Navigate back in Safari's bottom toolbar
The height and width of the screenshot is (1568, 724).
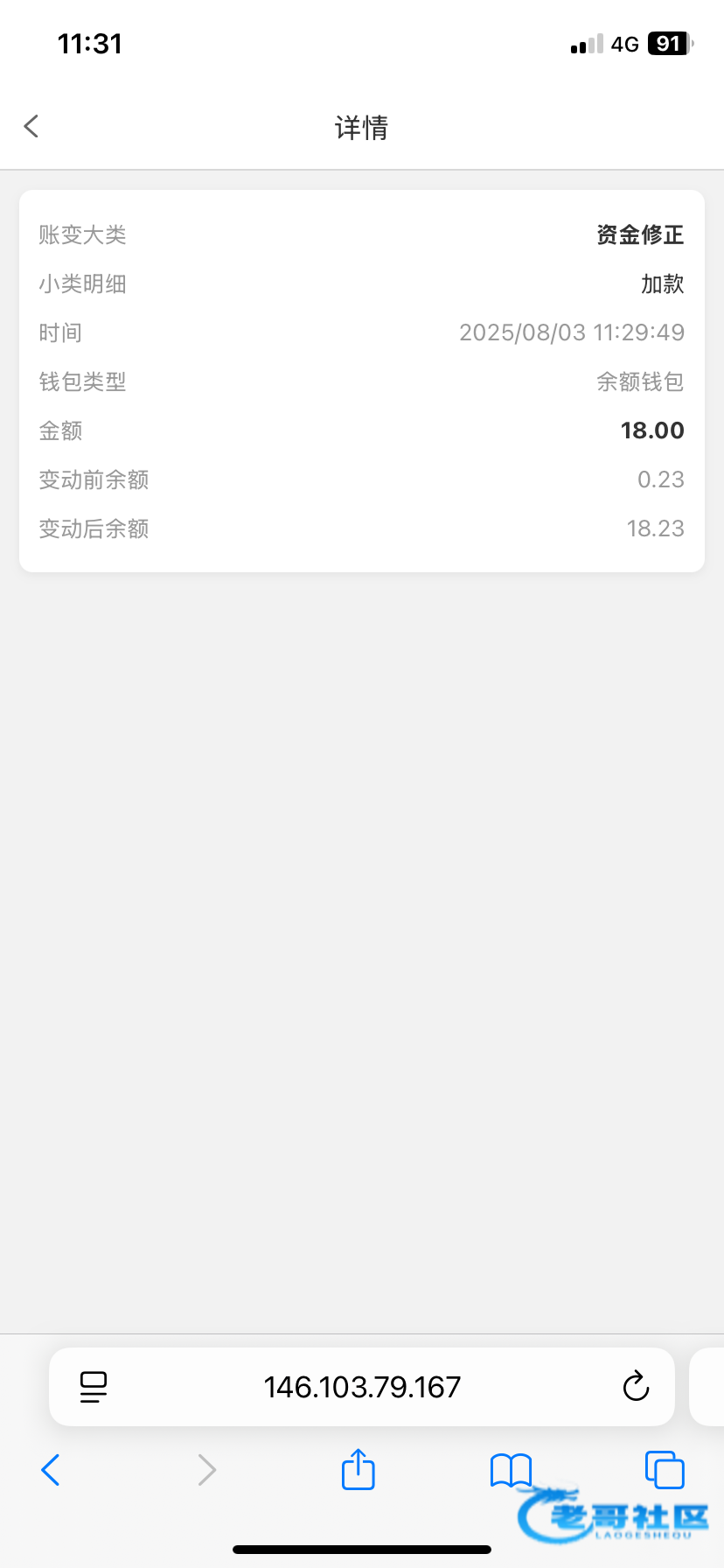pos(51,1470)
